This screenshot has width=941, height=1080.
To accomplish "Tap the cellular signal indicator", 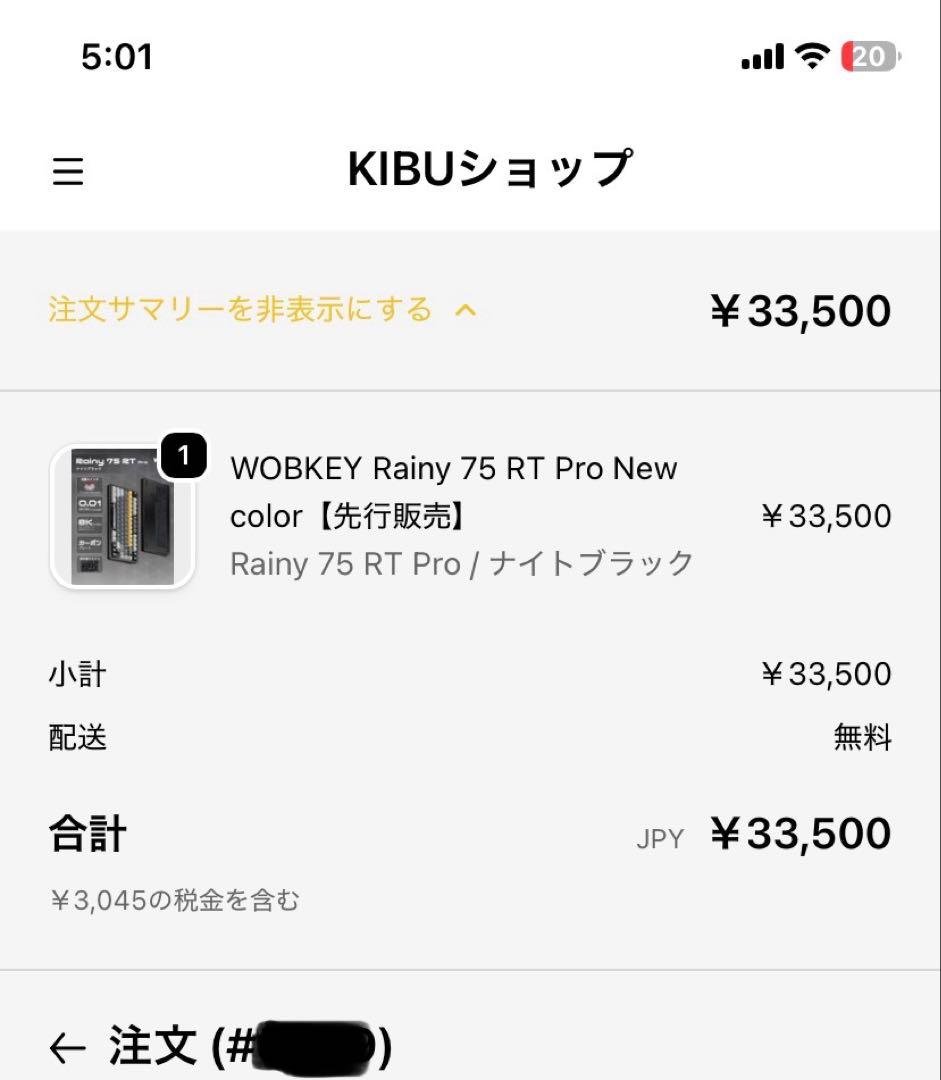I will point(762,57).
